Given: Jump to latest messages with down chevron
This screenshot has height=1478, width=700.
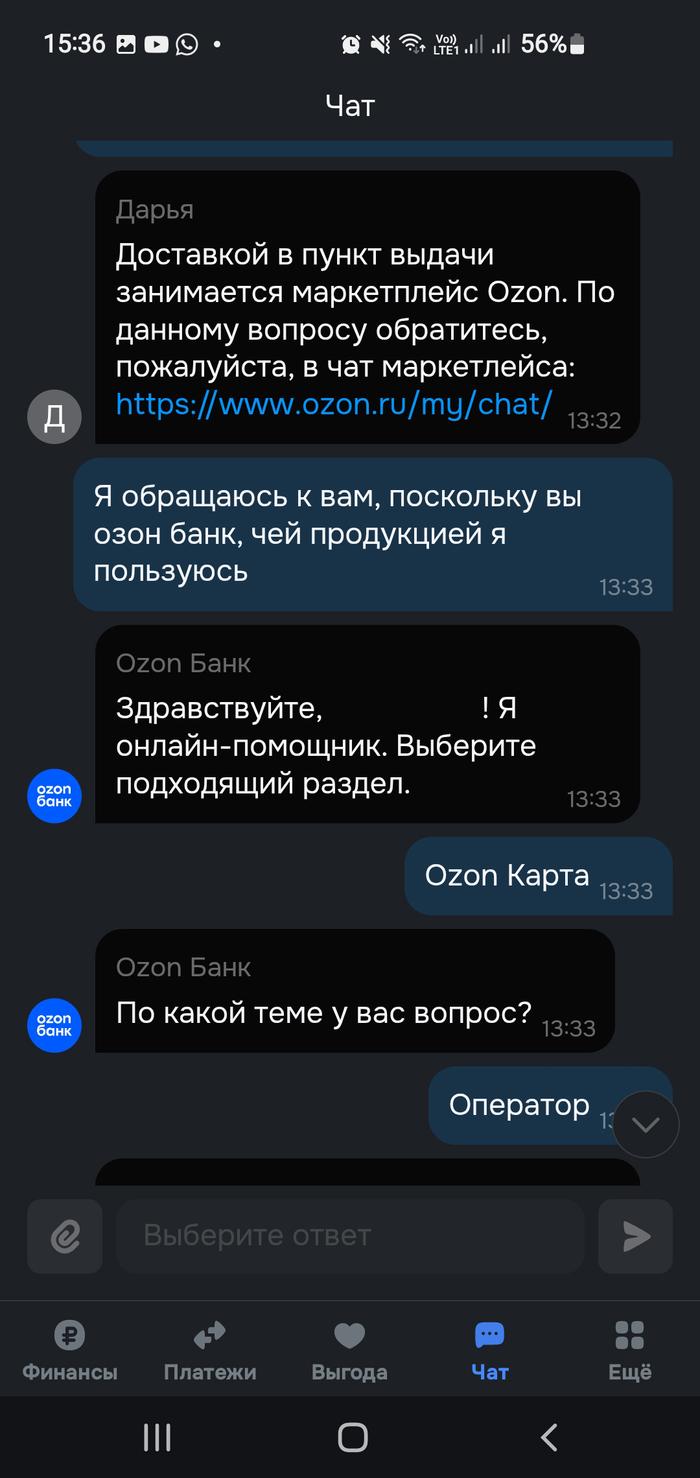Looking at the screenshot, I should click(646, 1124).
